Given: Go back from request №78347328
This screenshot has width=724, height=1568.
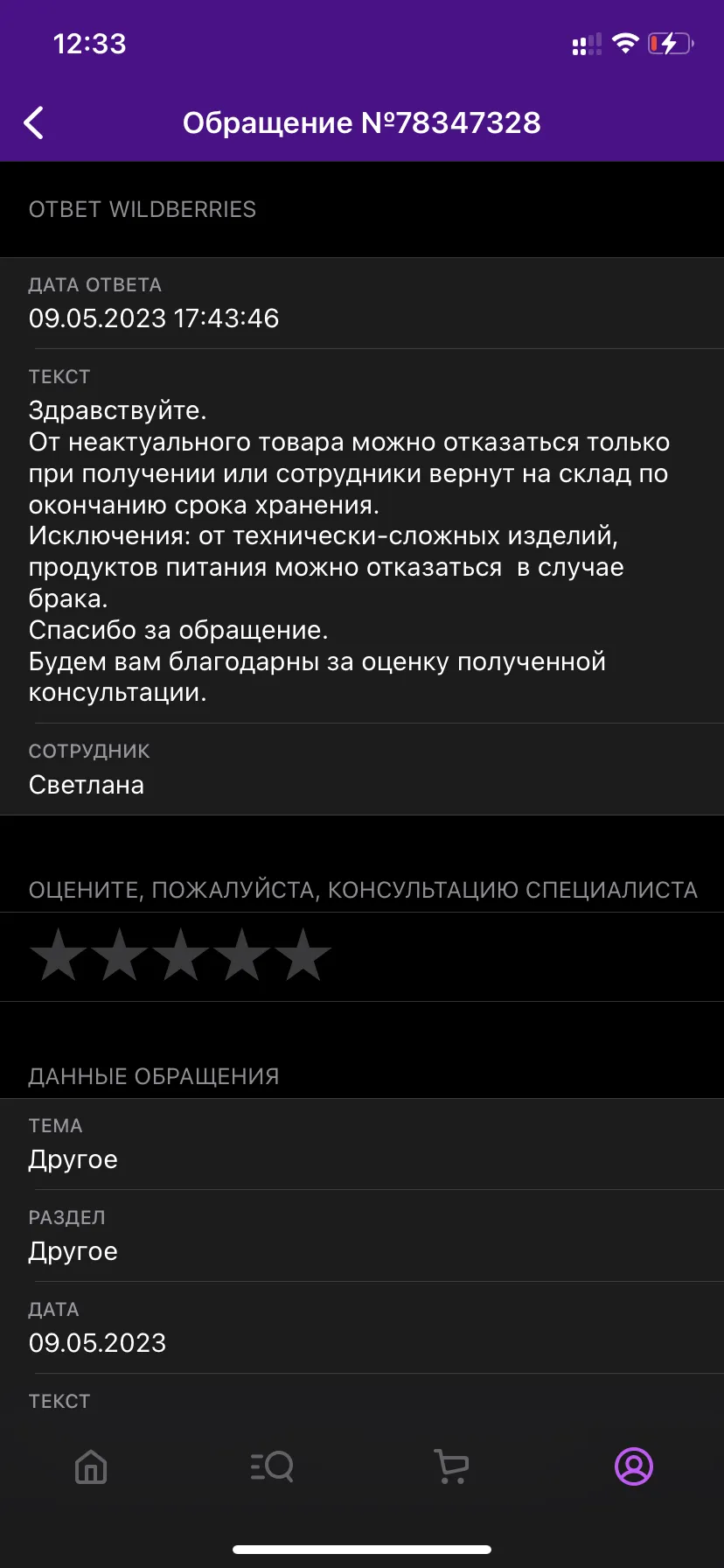Looking at the screenshot, I should point(34,123).
